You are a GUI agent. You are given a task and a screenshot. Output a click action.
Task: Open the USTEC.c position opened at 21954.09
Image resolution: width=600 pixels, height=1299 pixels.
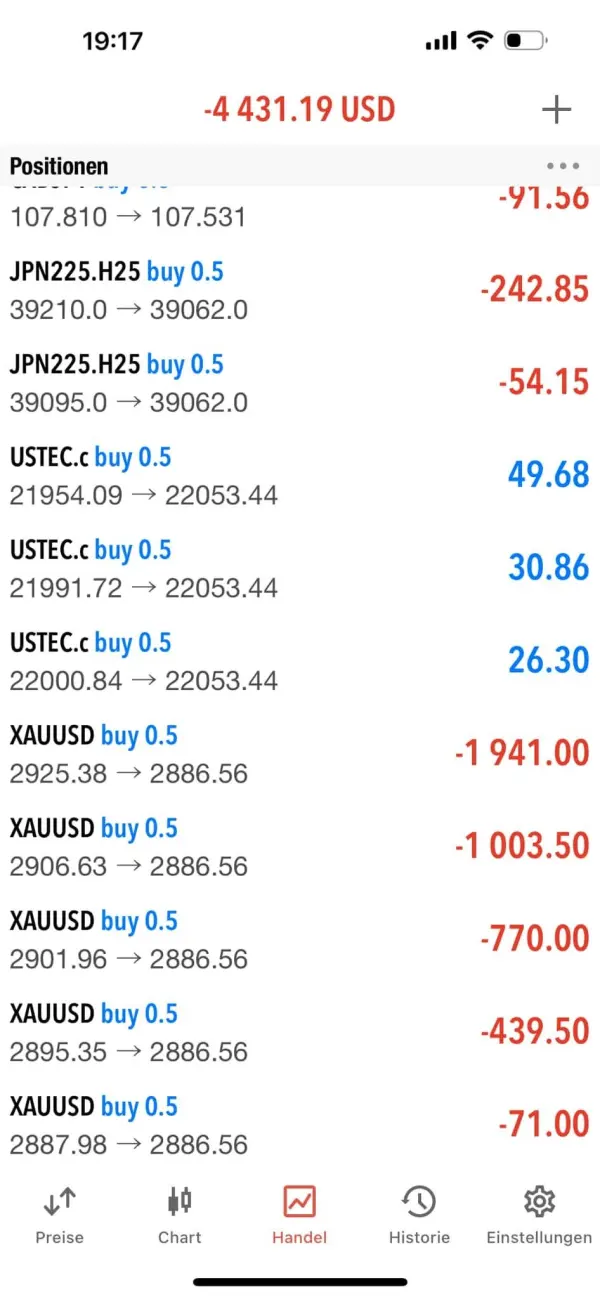click(300, 476)
